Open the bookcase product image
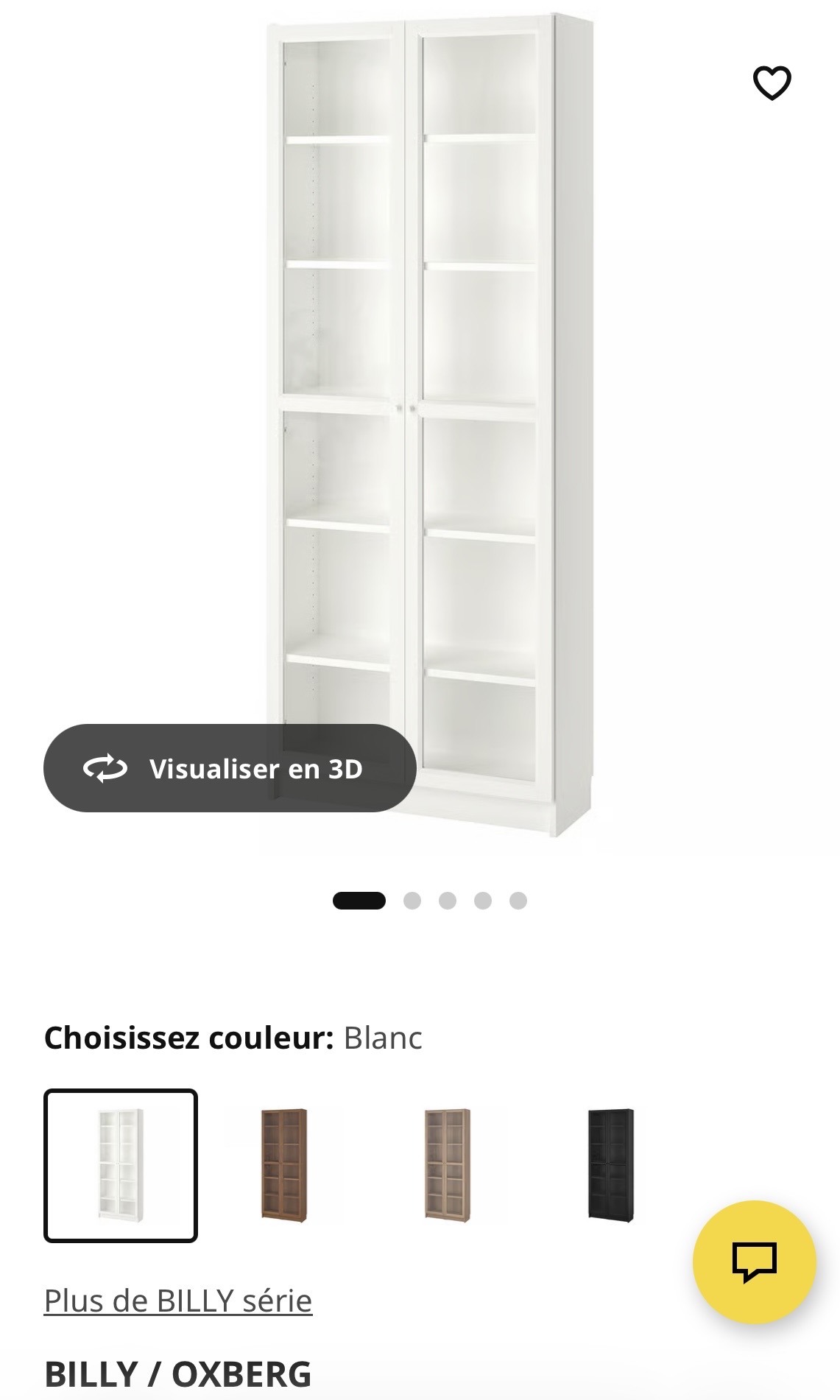 click(430, 412)
